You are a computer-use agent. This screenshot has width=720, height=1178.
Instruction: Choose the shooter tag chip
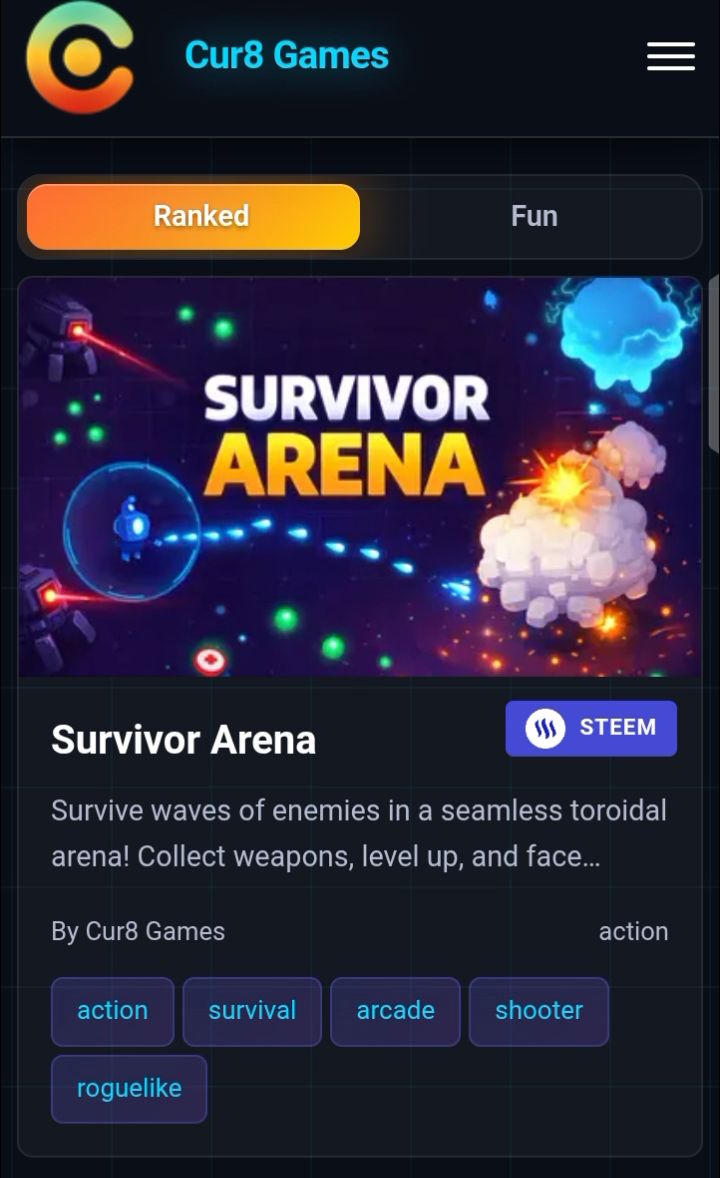pyautogui.click(x=538, y=1011)
